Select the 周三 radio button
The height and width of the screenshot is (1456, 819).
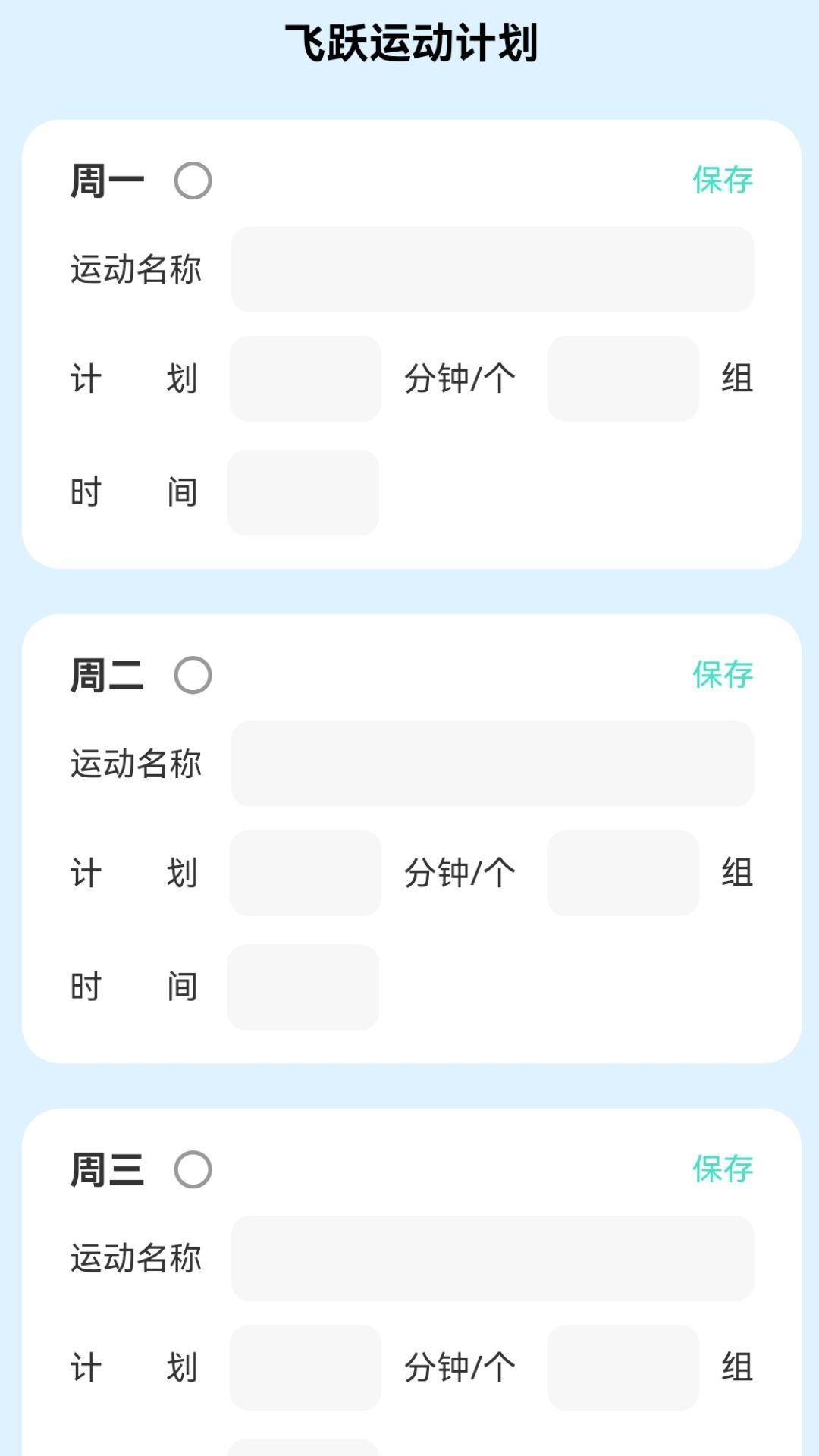pos(193,1169)
